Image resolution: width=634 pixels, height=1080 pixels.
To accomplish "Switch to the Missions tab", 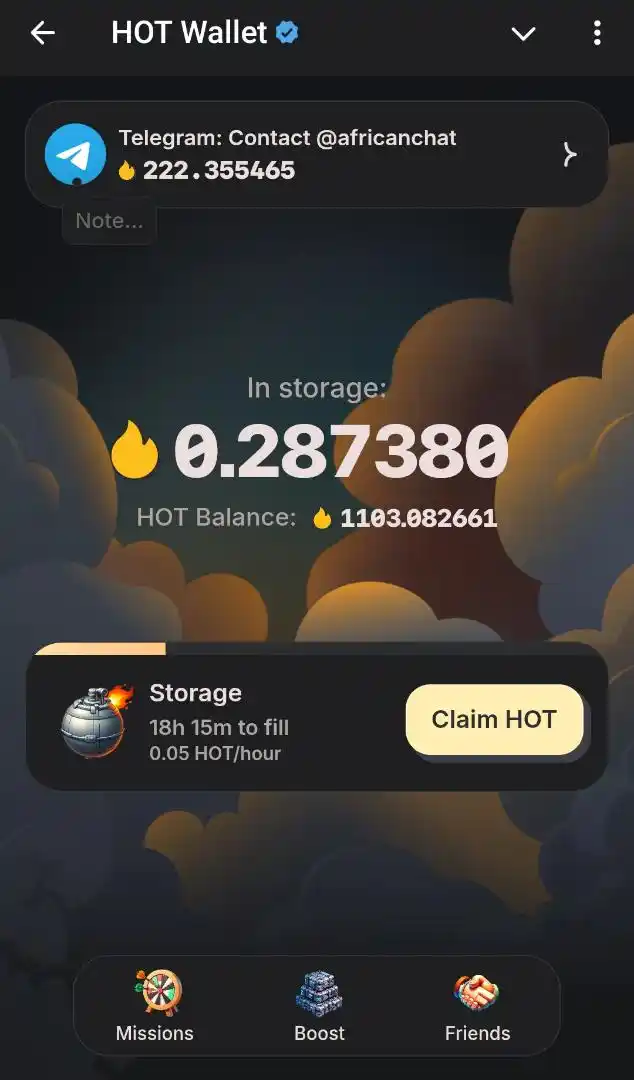I will [x=155, y=1006].
